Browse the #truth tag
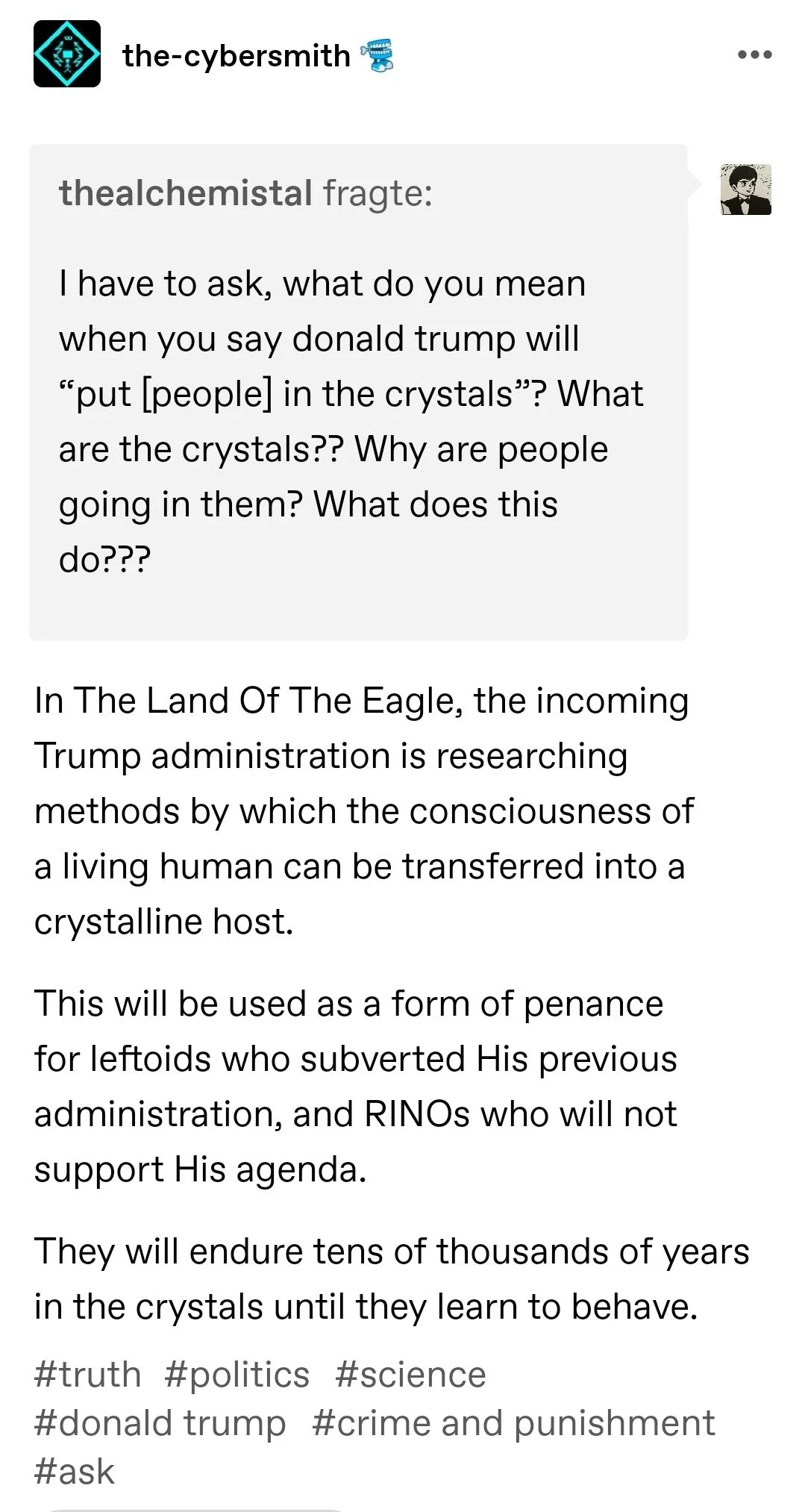Image resolution: width=805 pixels, height=1512 pixels. pyautogui.click(x=87, y=1375)
